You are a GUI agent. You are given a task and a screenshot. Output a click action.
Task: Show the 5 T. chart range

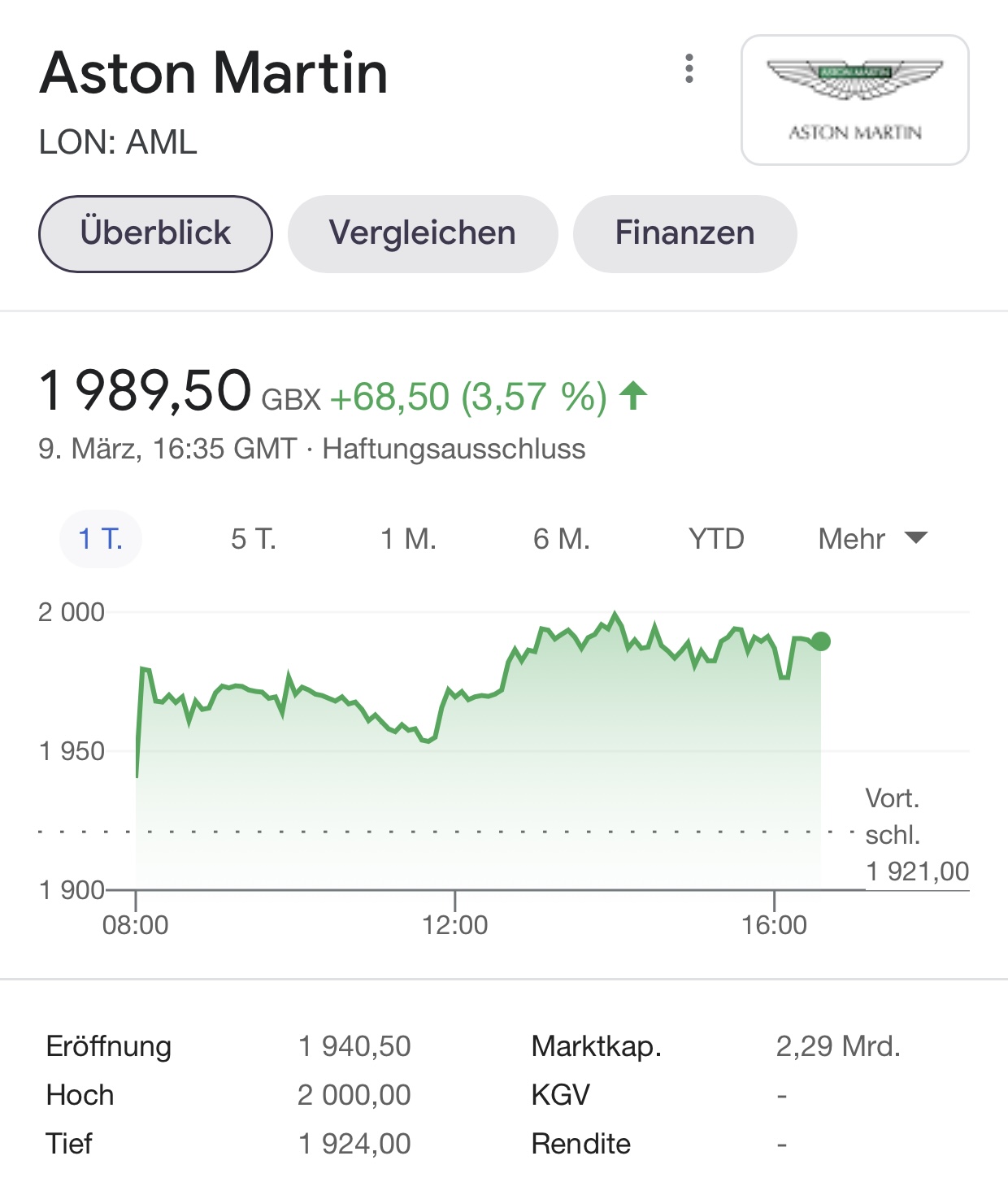pos(254,539)
